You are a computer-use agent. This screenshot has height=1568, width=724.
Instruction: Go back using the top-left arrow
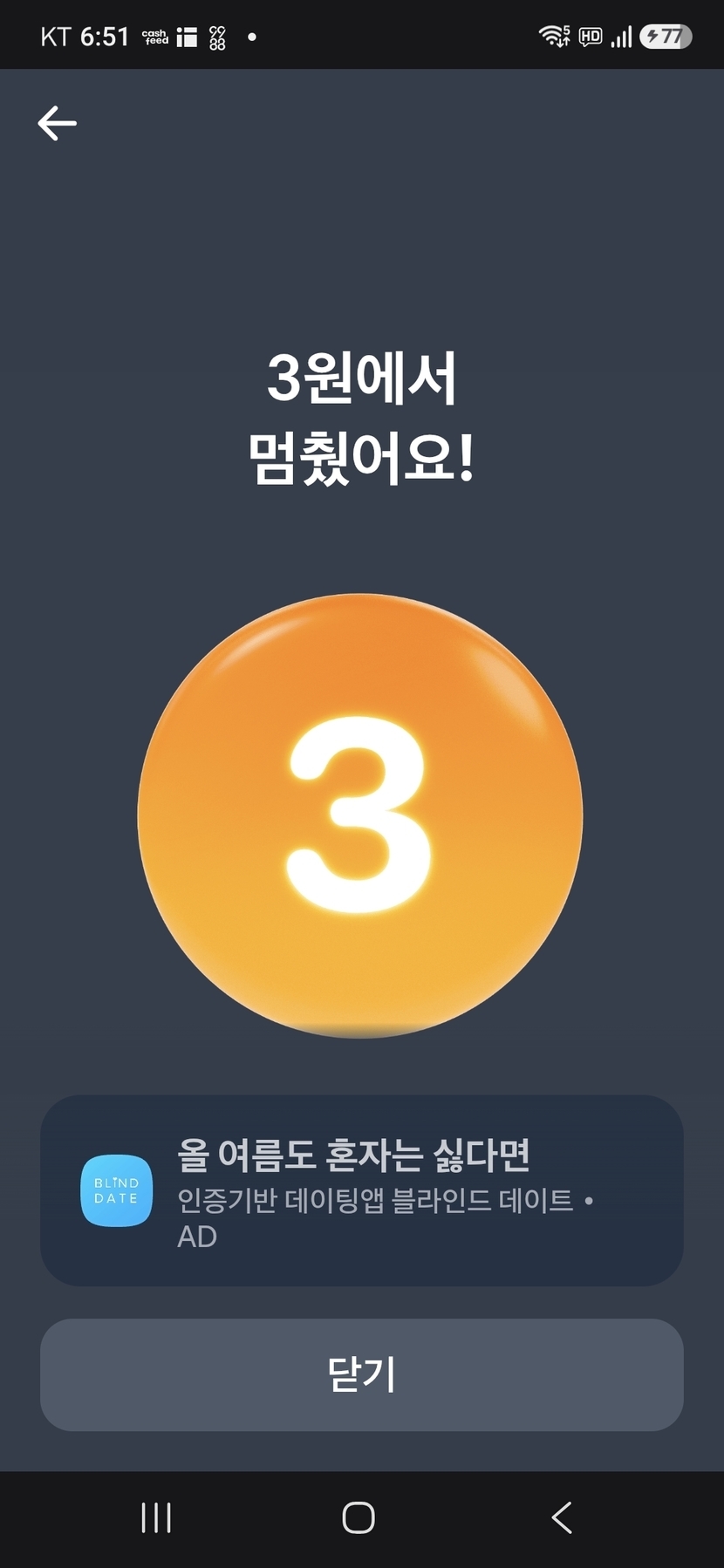click(x=58, y=123)
